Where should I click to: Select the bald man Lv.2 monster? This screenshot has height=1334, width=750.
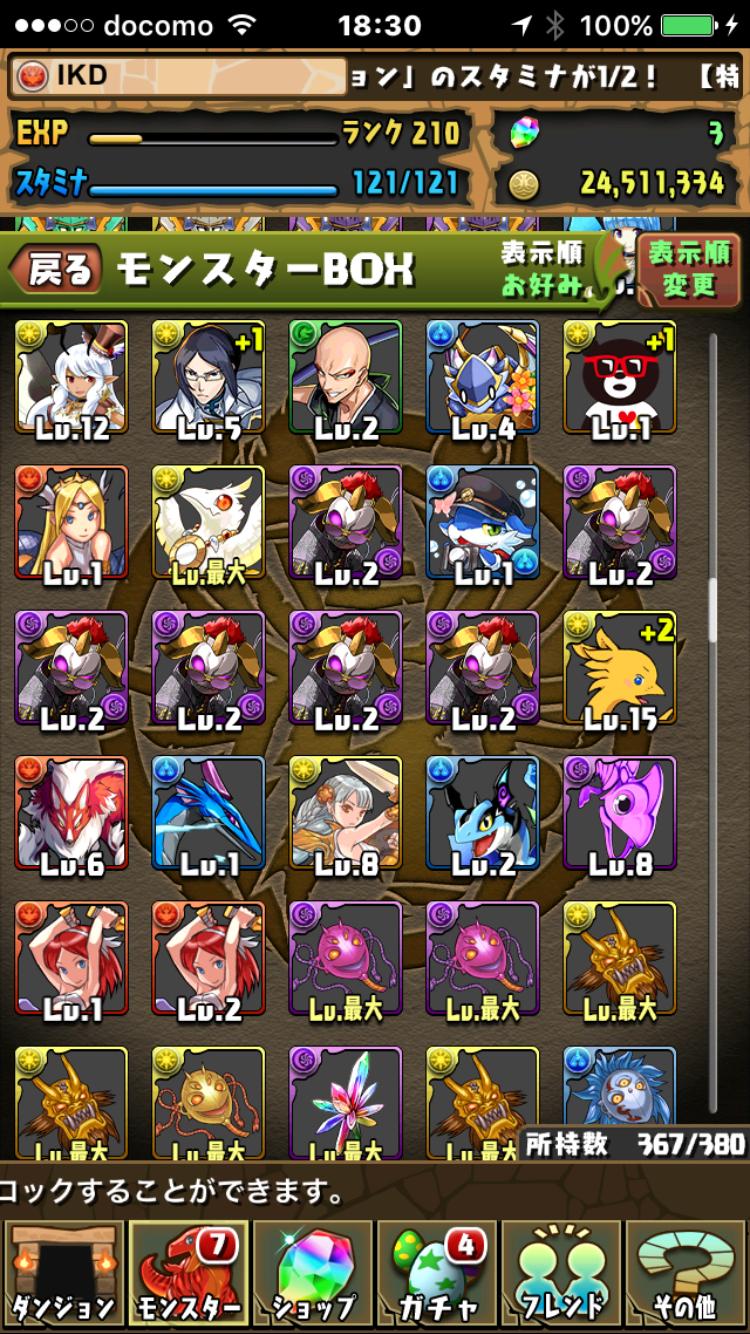[345, 378]
